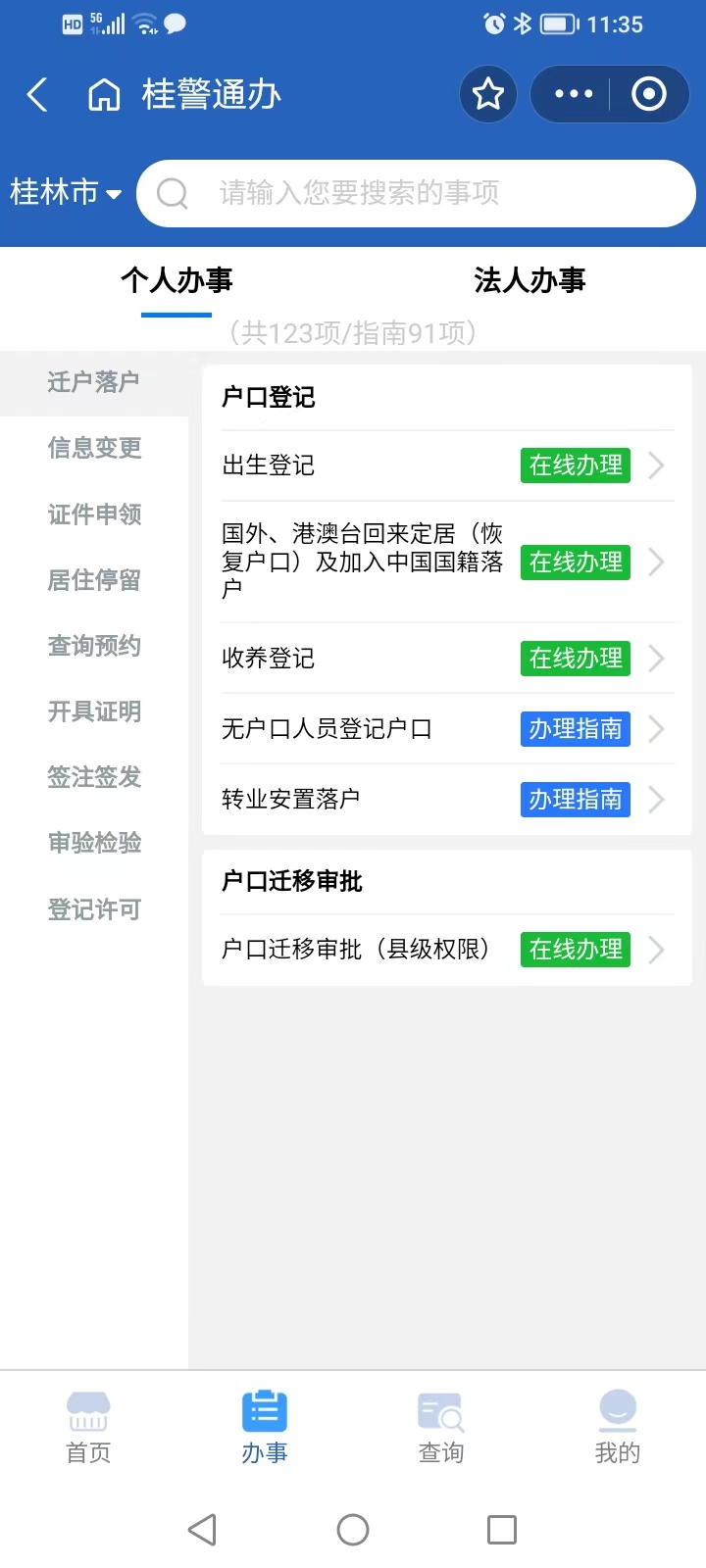The height and width of the screenshot is (1568, 706).
Task: Open the 居住停留 category
Action: [94, 580]
